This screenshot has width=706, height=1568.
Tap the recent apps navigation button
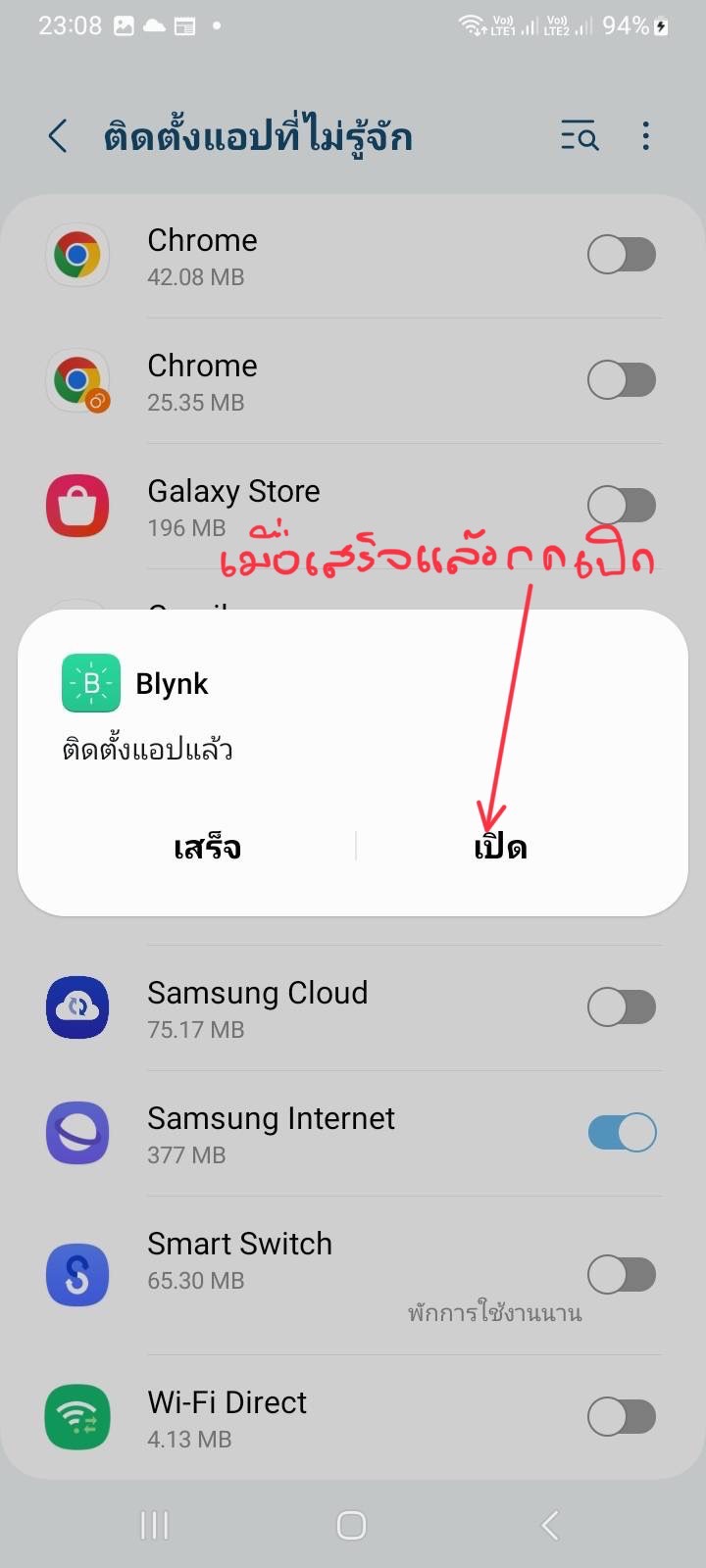click(x=153, y=1526)
